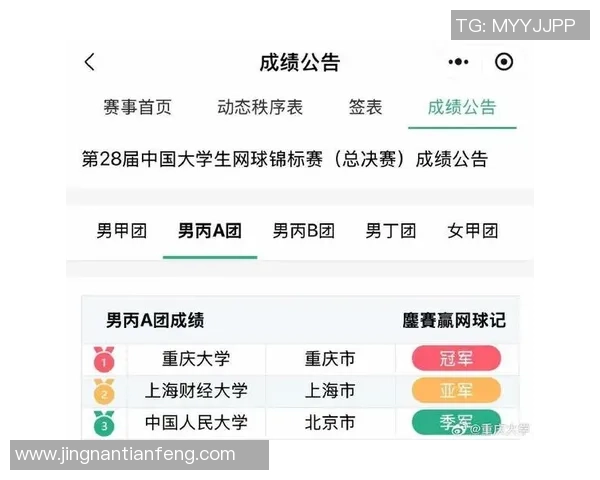The height and width of the screenshot is (480, 600).
Task: Select the 男丙A团 group tab
Action: (210, 230)
